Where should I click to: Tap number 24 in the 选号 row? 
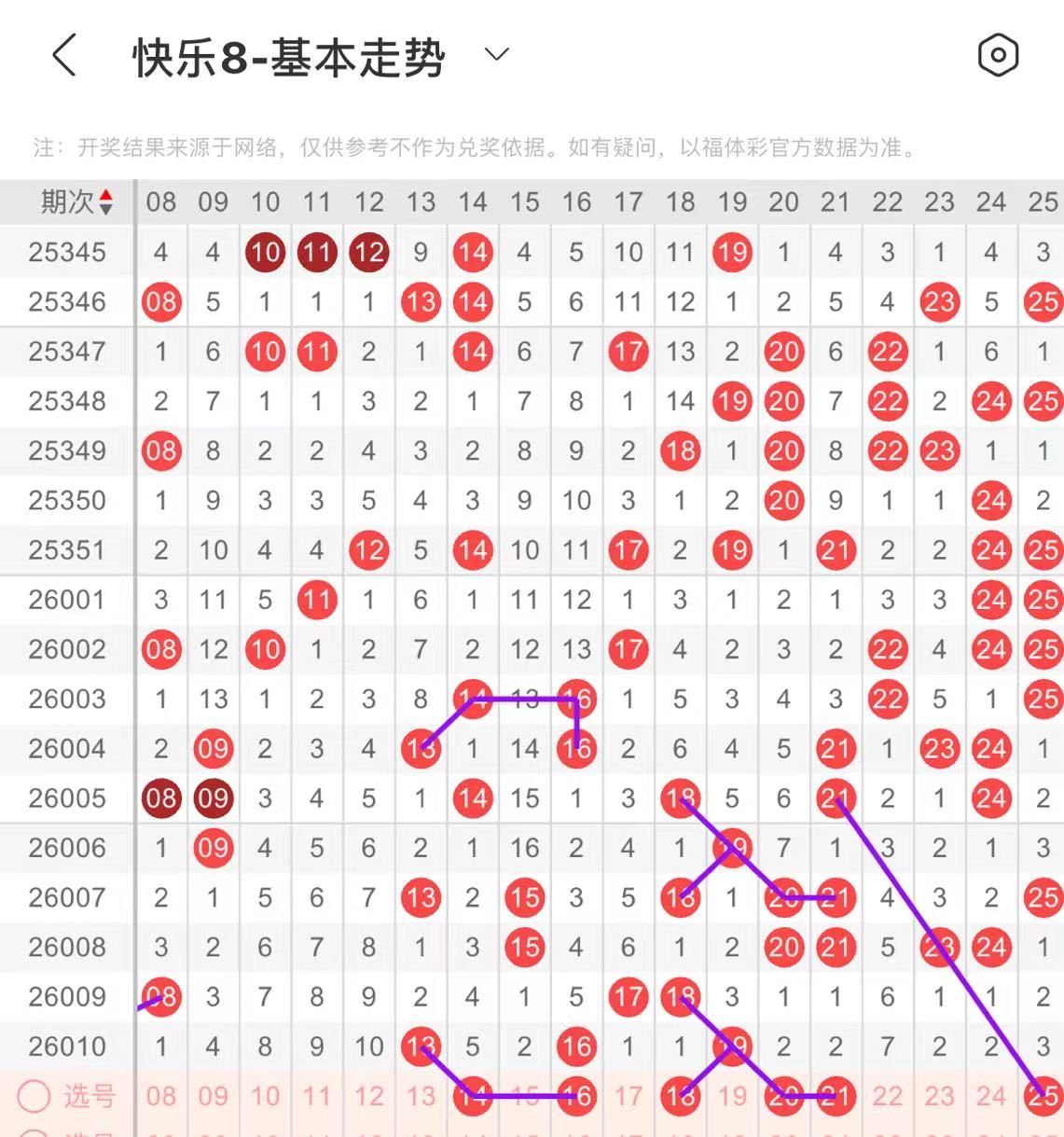[x=991, y=1096]
